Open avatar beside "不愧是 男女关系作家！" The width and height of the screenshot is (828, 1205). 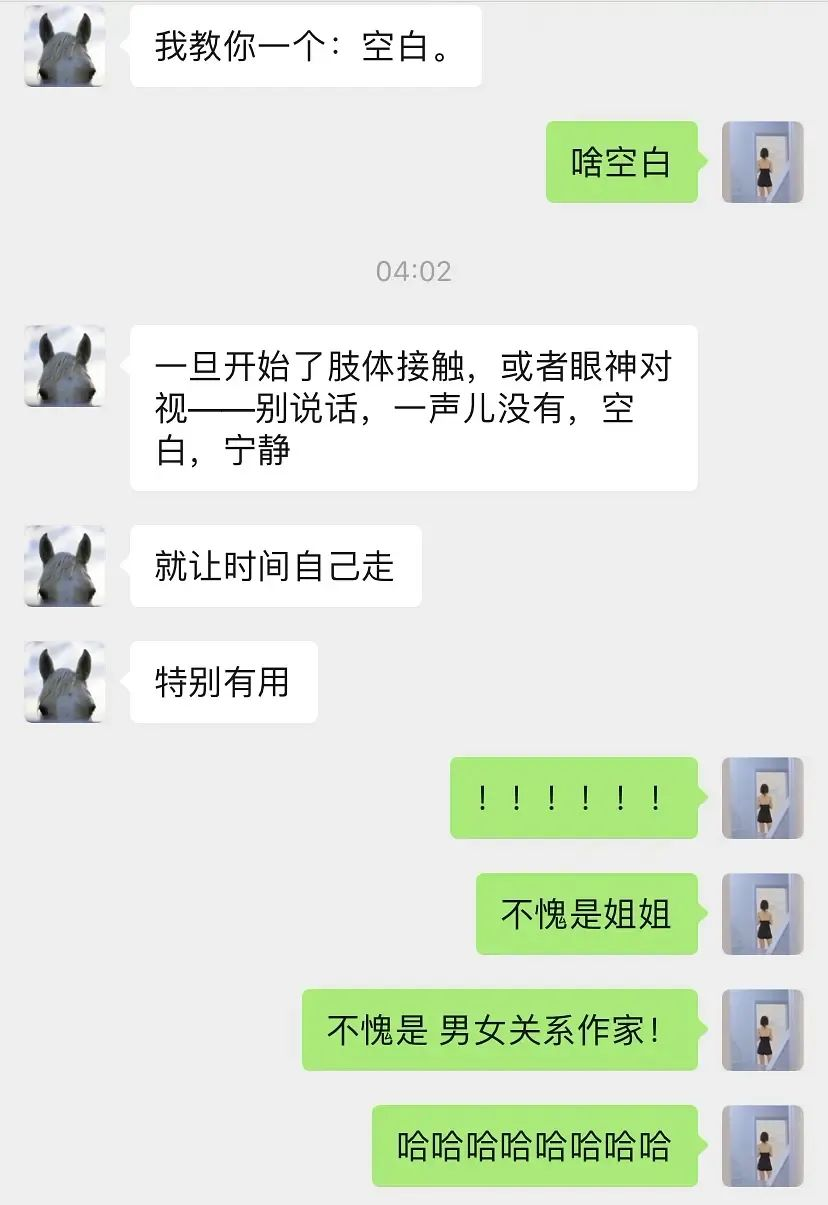(x=763, y=1030)
